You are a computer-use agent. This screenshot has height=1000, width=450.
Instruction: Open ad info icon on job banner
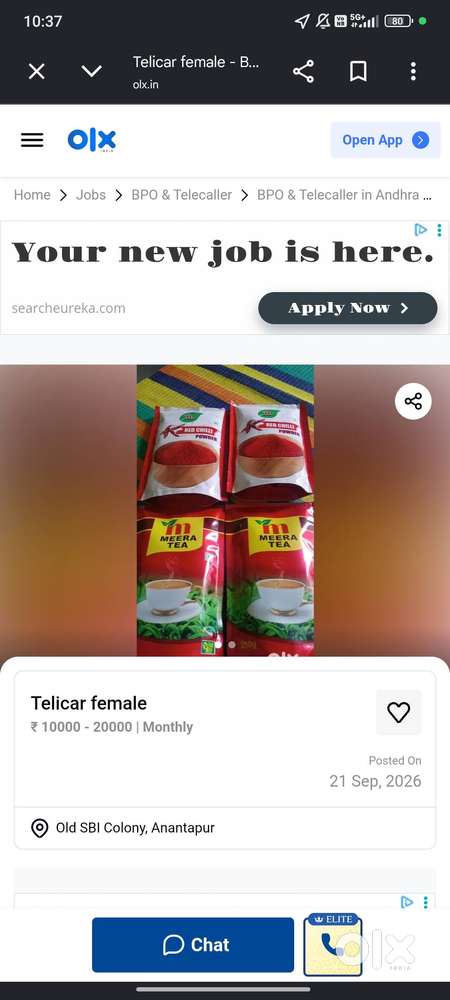click(x=420, y=230)
